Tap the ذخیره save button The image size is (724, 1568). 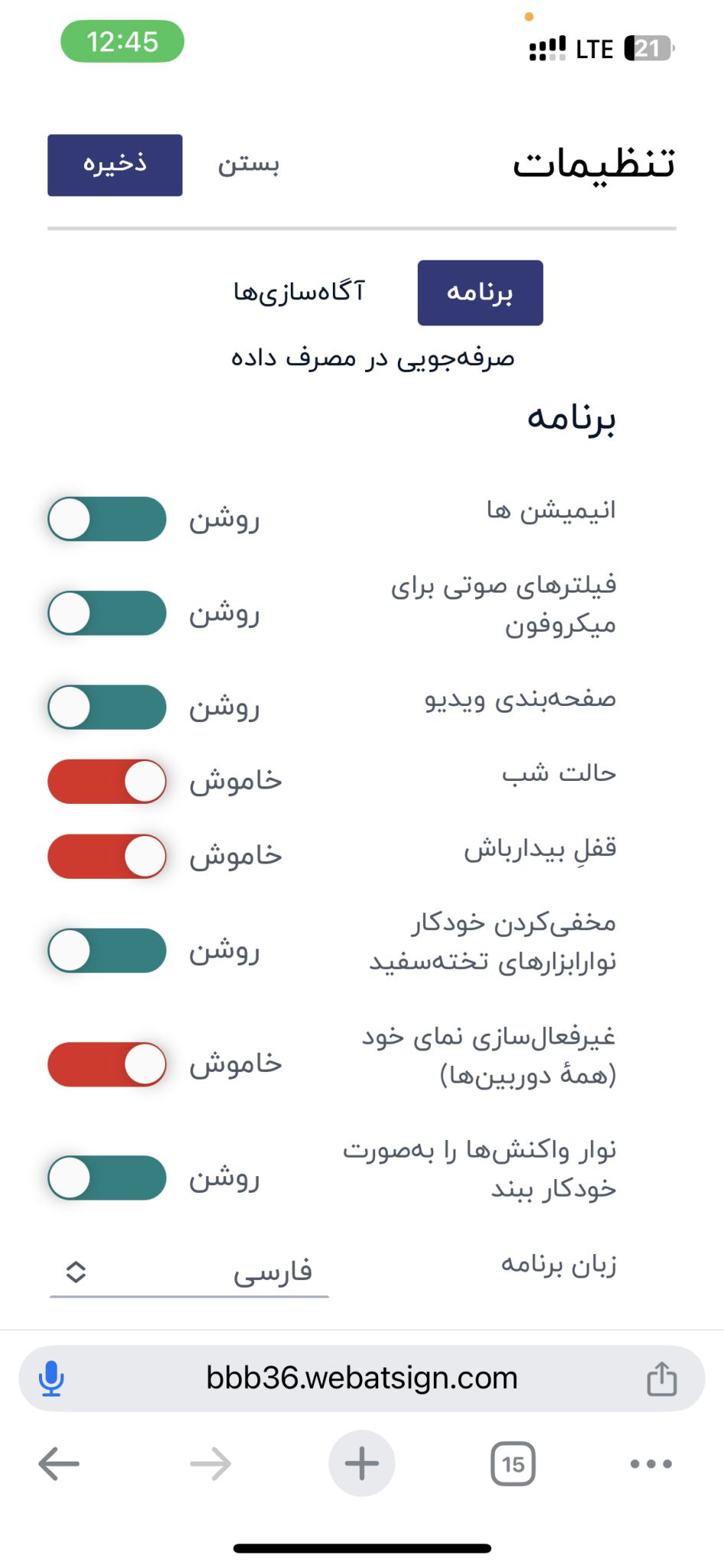point(115,165)
